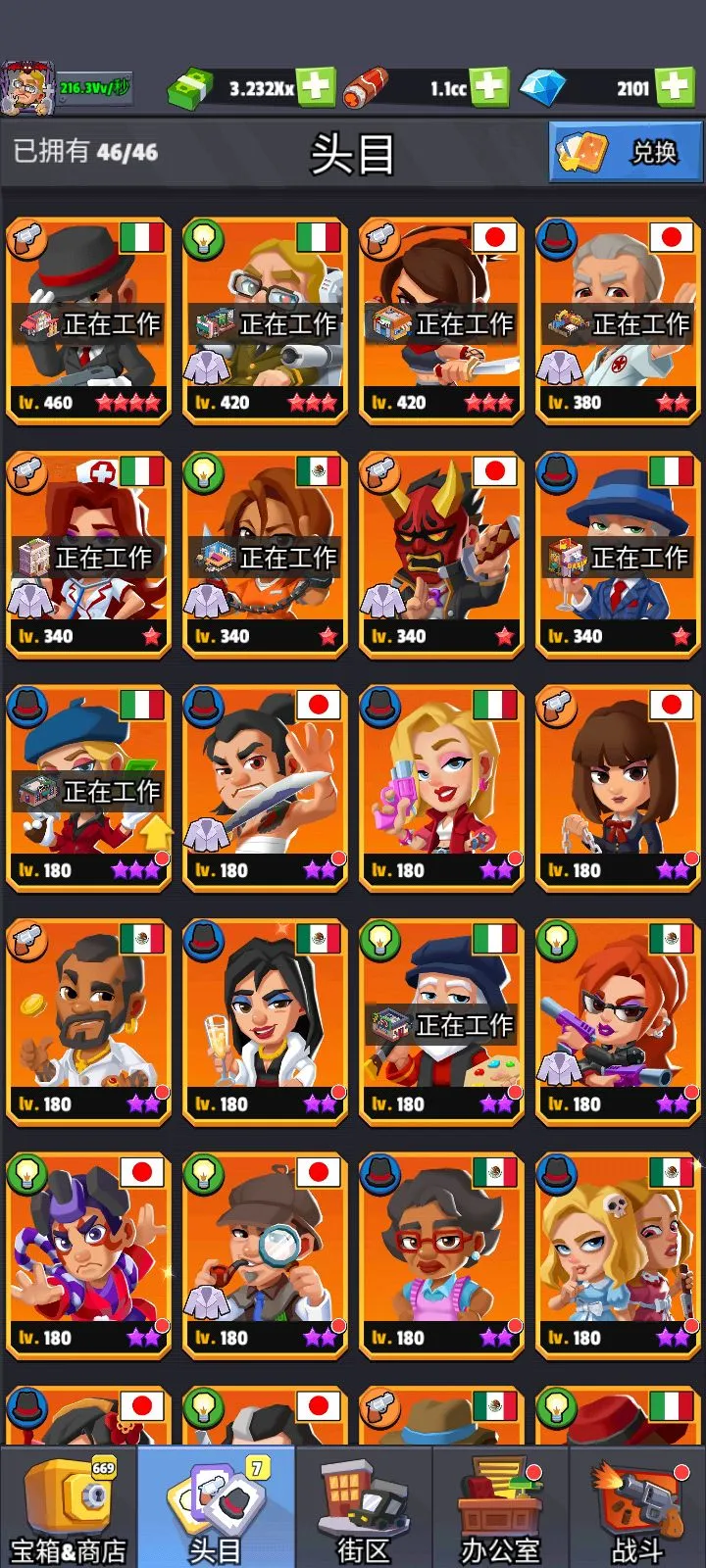This screenshot has width=706, height=1568.
Task: Open the player profile avatar
Action: pos(26,88)
